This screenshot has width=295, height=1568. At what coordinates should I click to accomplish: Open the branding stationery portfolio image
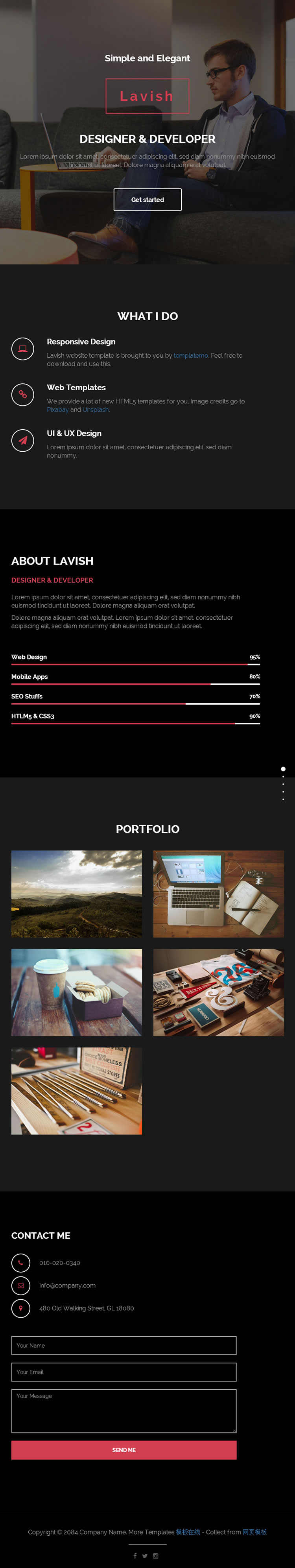218,992
